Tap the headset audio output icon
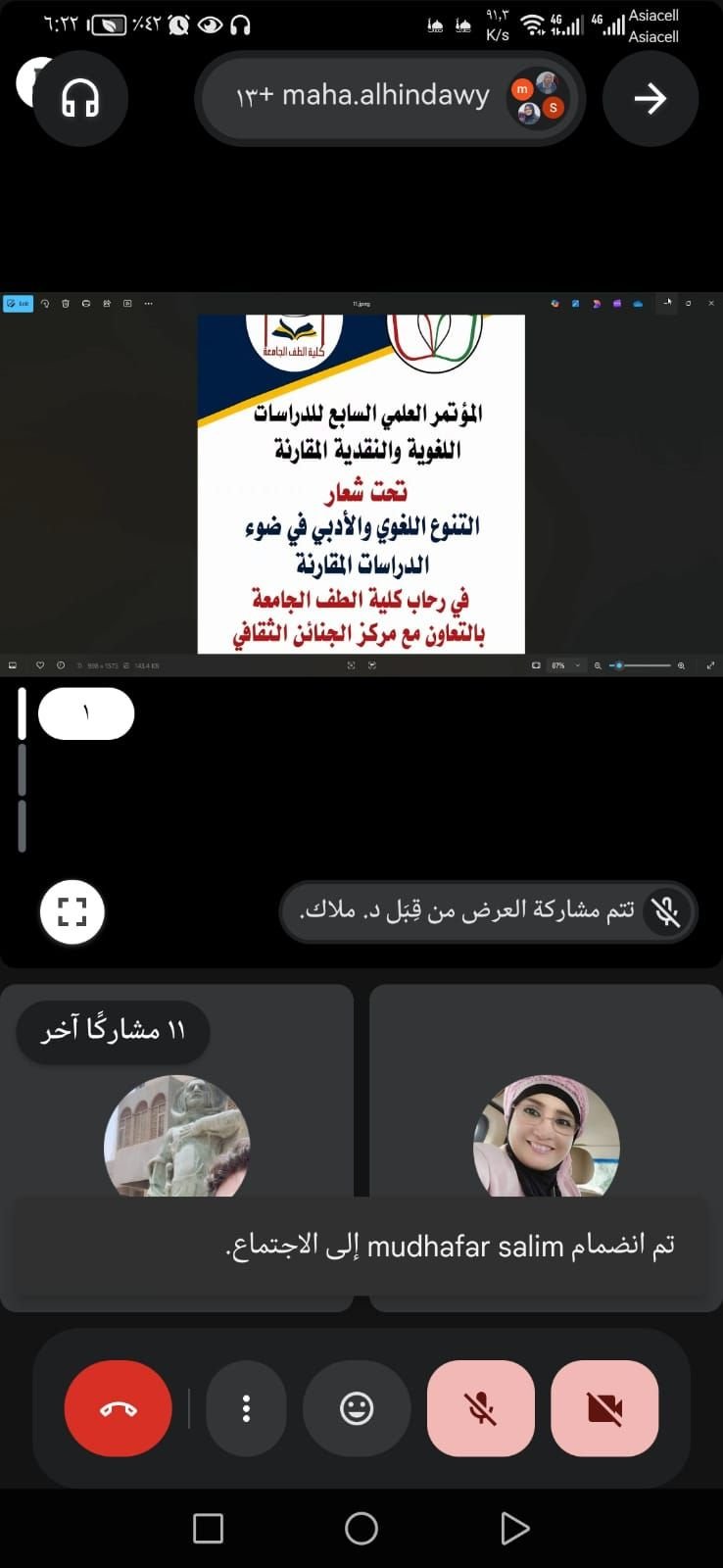Viewport: 723px width, 1568px height. tap(79, 98)
